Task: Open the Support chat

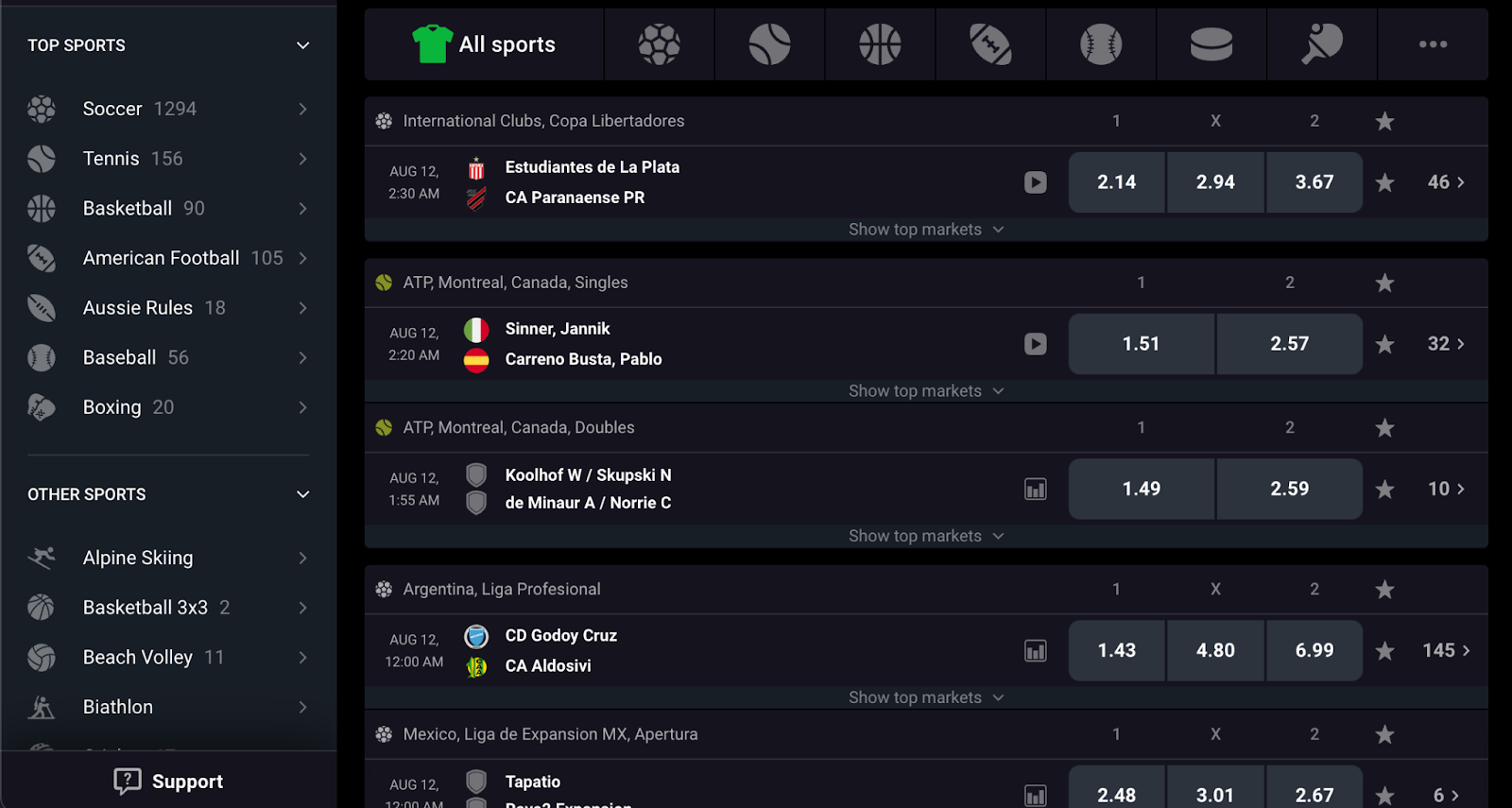Action: click(x=168, y=782)
